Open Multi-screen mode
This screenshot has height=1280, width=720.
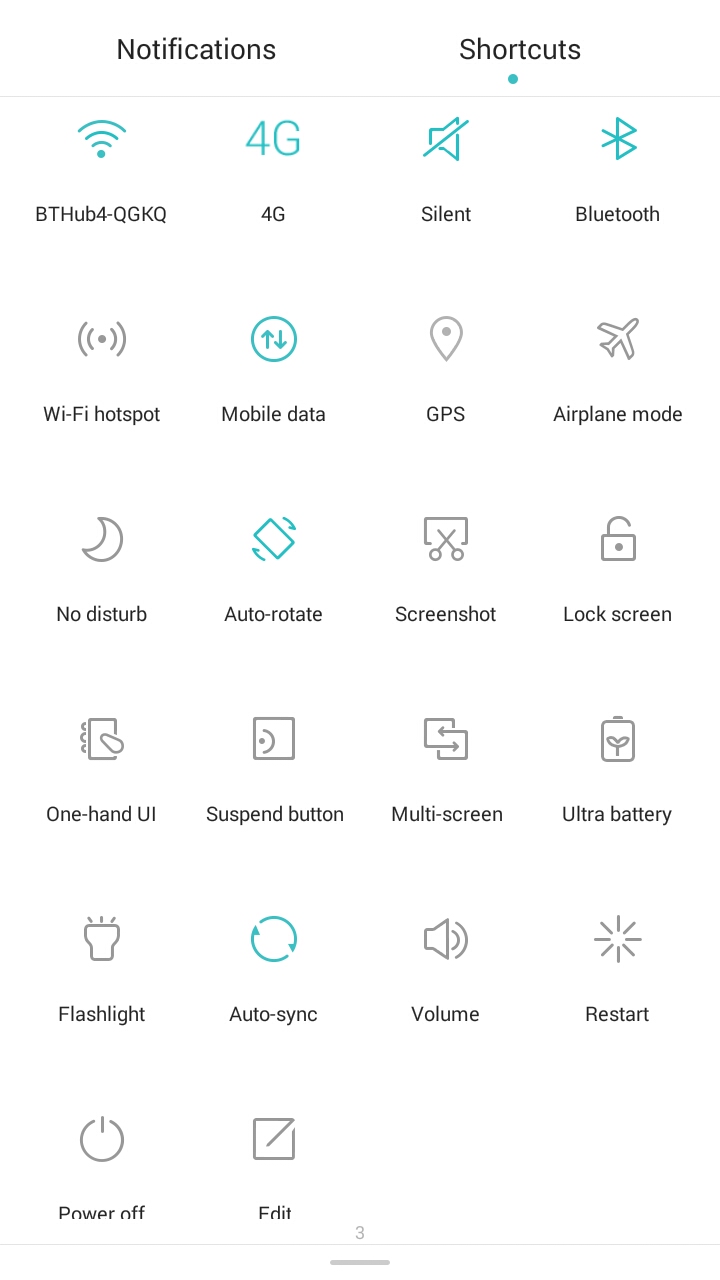pyautogui.click(x=445, y=740)
